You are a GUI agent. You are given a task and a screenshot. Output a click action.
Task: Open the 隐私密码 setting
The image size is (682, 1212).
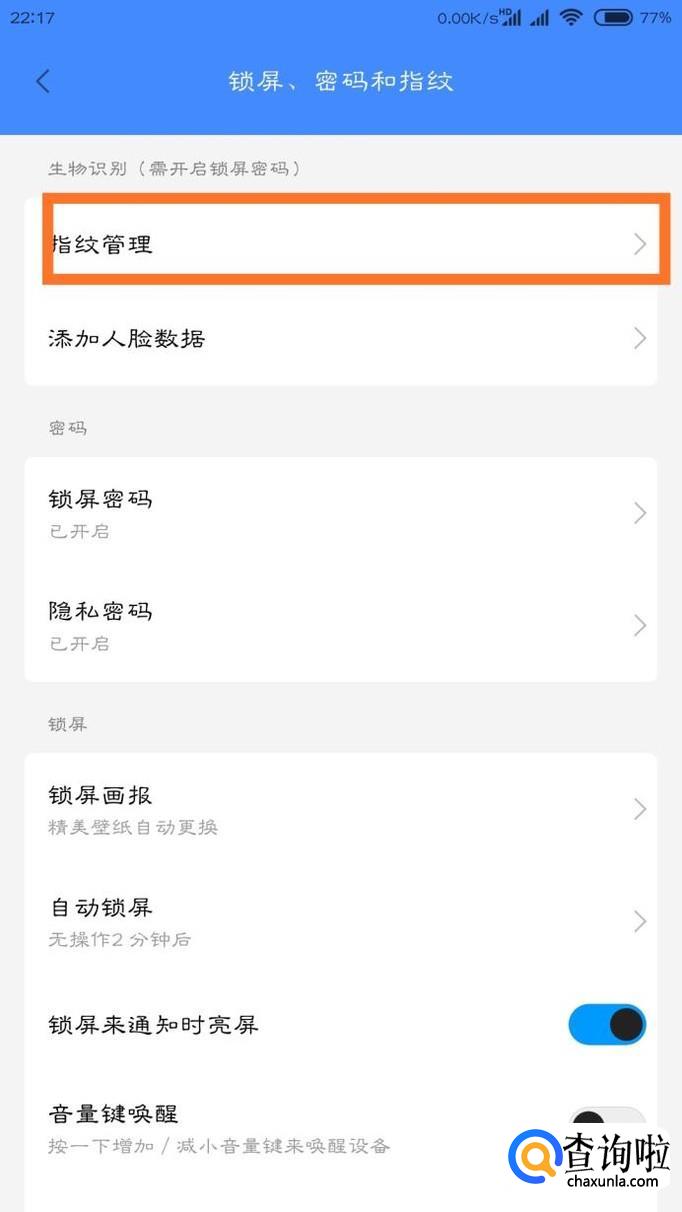tap(340, 625)
